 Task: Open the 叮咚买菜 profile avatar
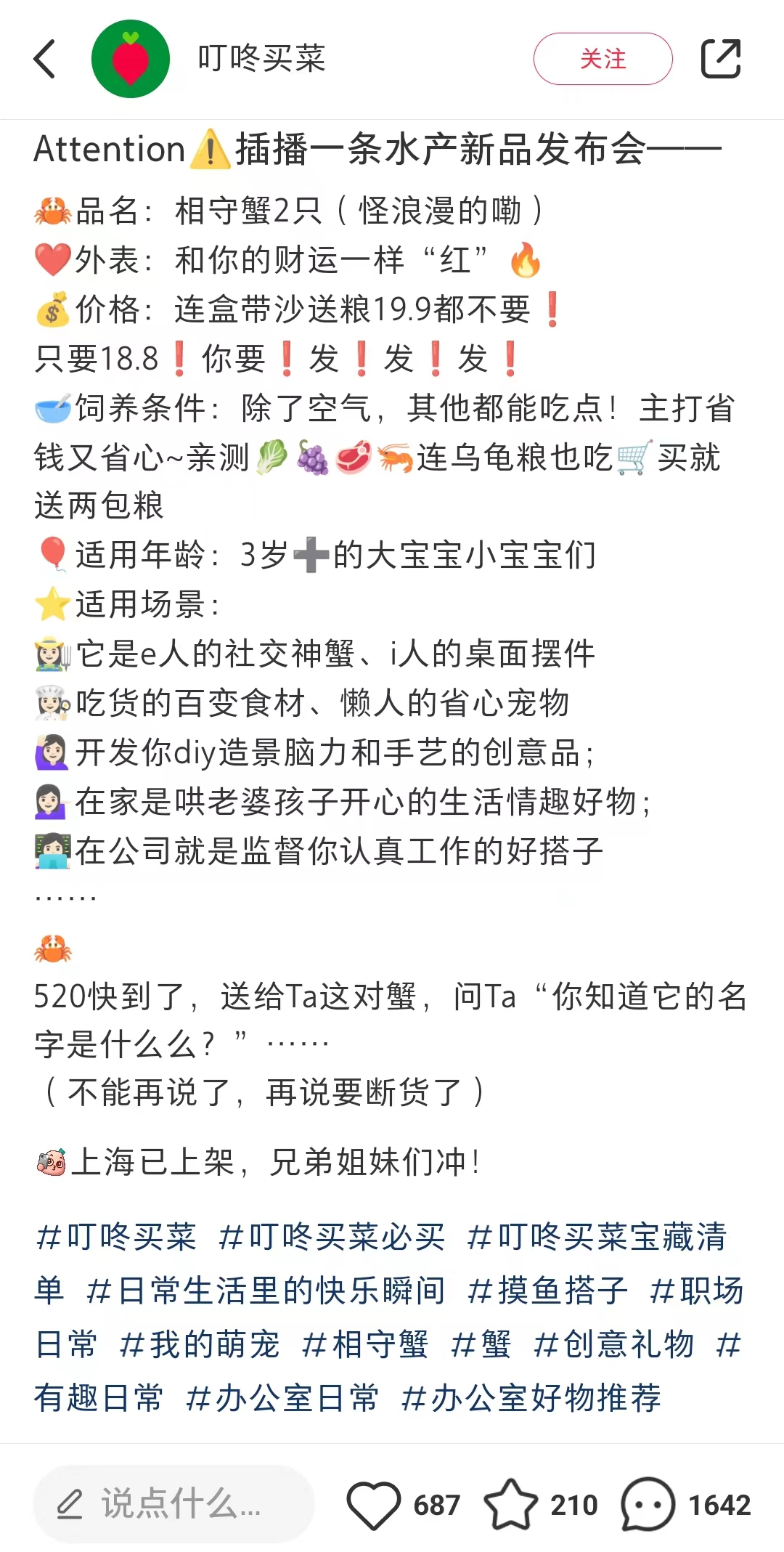131,59
